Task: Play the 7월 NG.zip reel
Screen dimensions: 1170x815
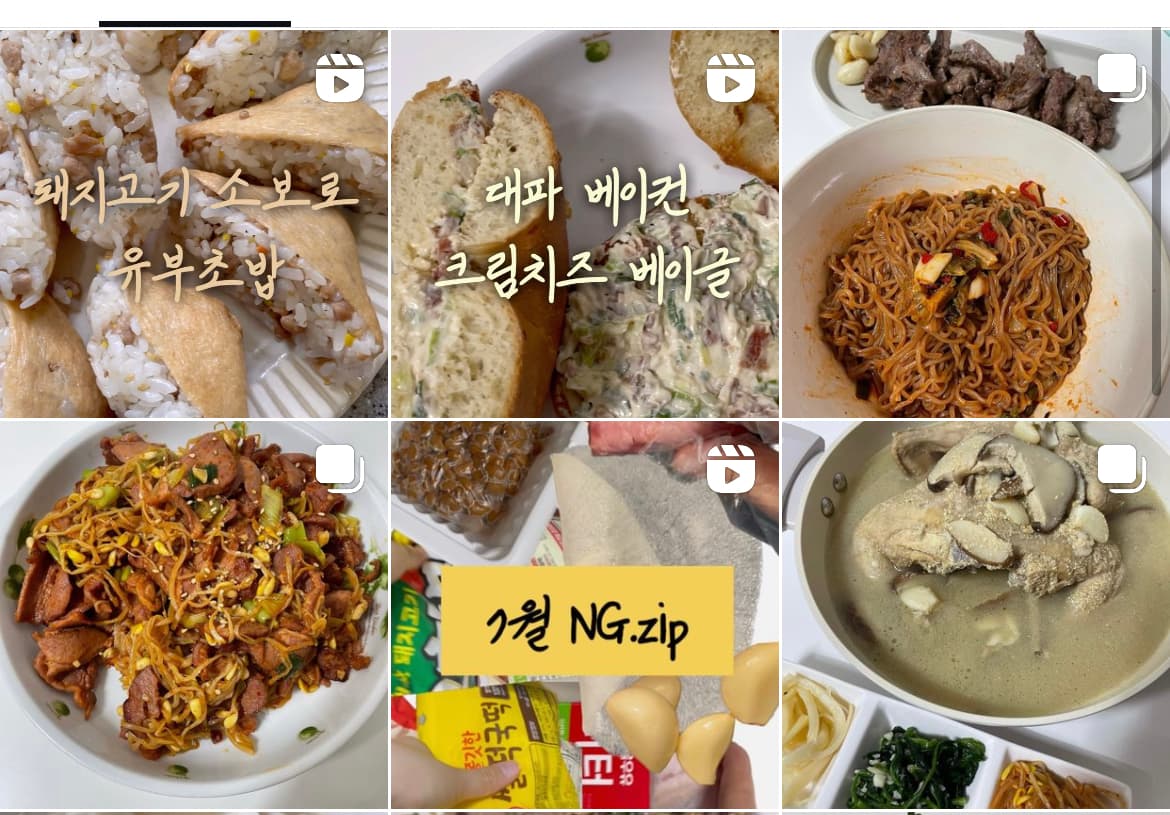Action: (585, 614)
